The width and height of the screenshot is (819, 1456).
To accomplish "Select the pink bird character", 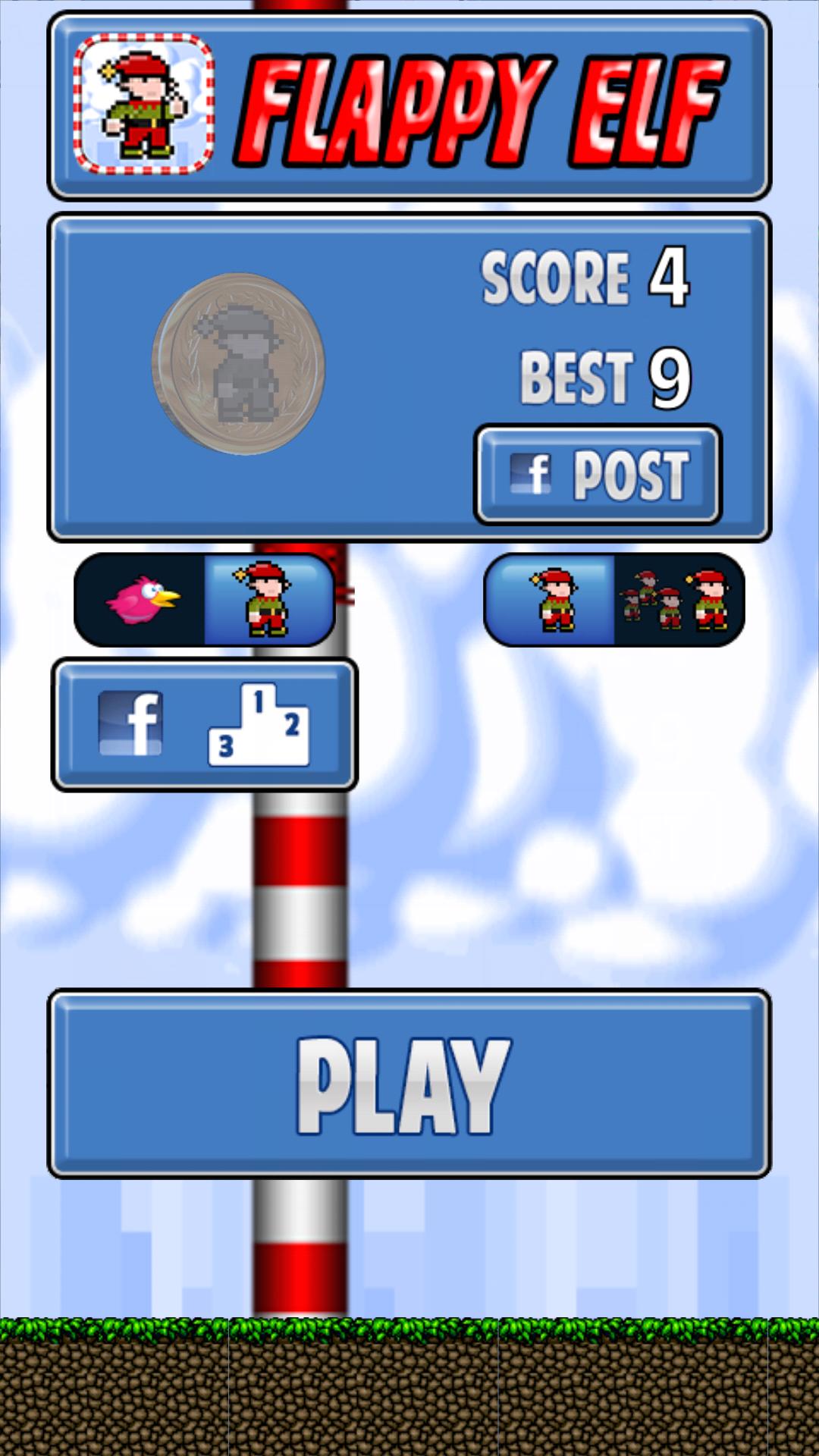I will pyautogui.click(x=142, y=600).
